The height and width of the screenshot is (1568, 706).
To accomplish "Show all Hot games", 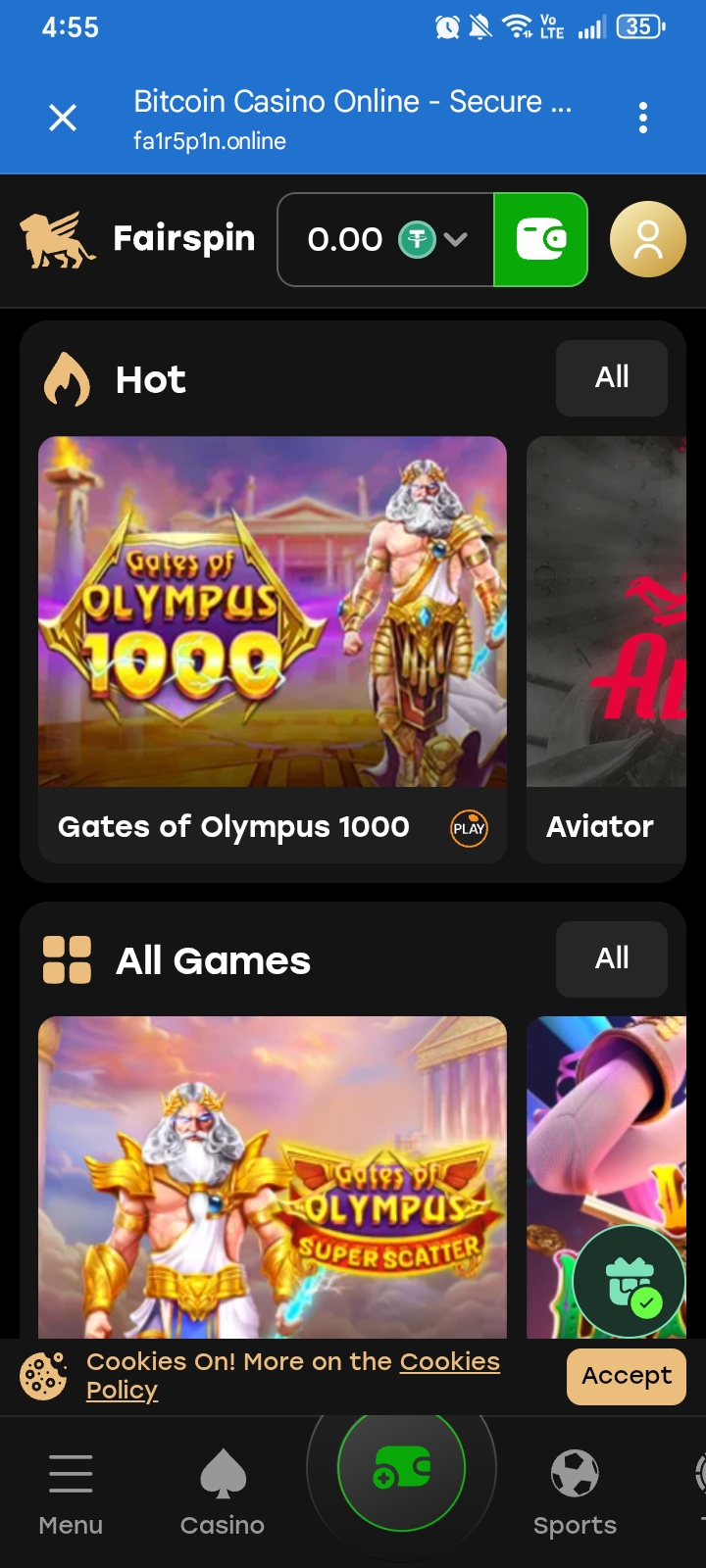I will click(611, 378).
